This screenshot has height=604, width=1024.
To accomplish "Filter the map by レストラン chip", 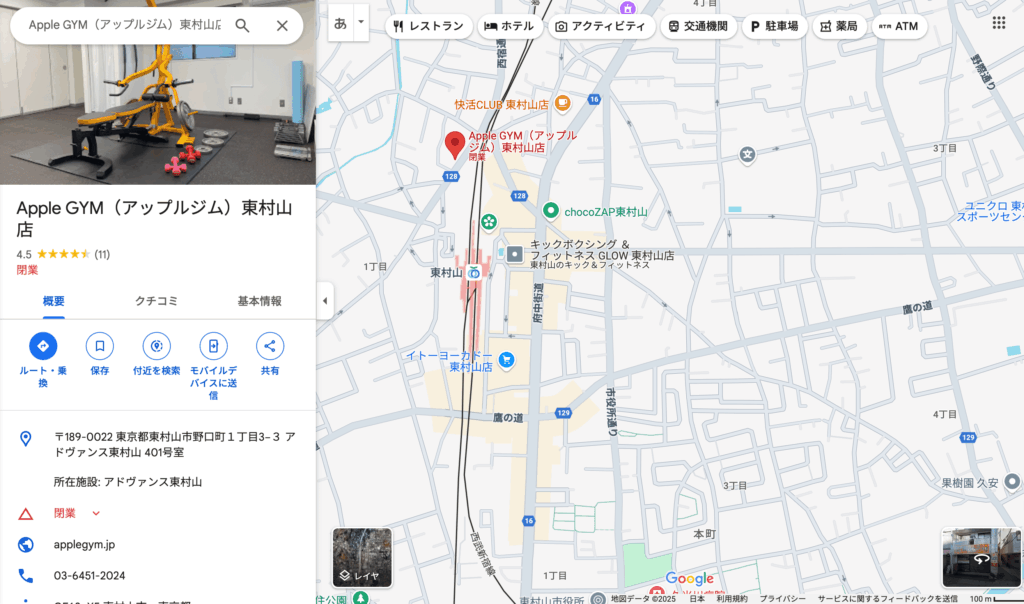I will pos(429,26).
